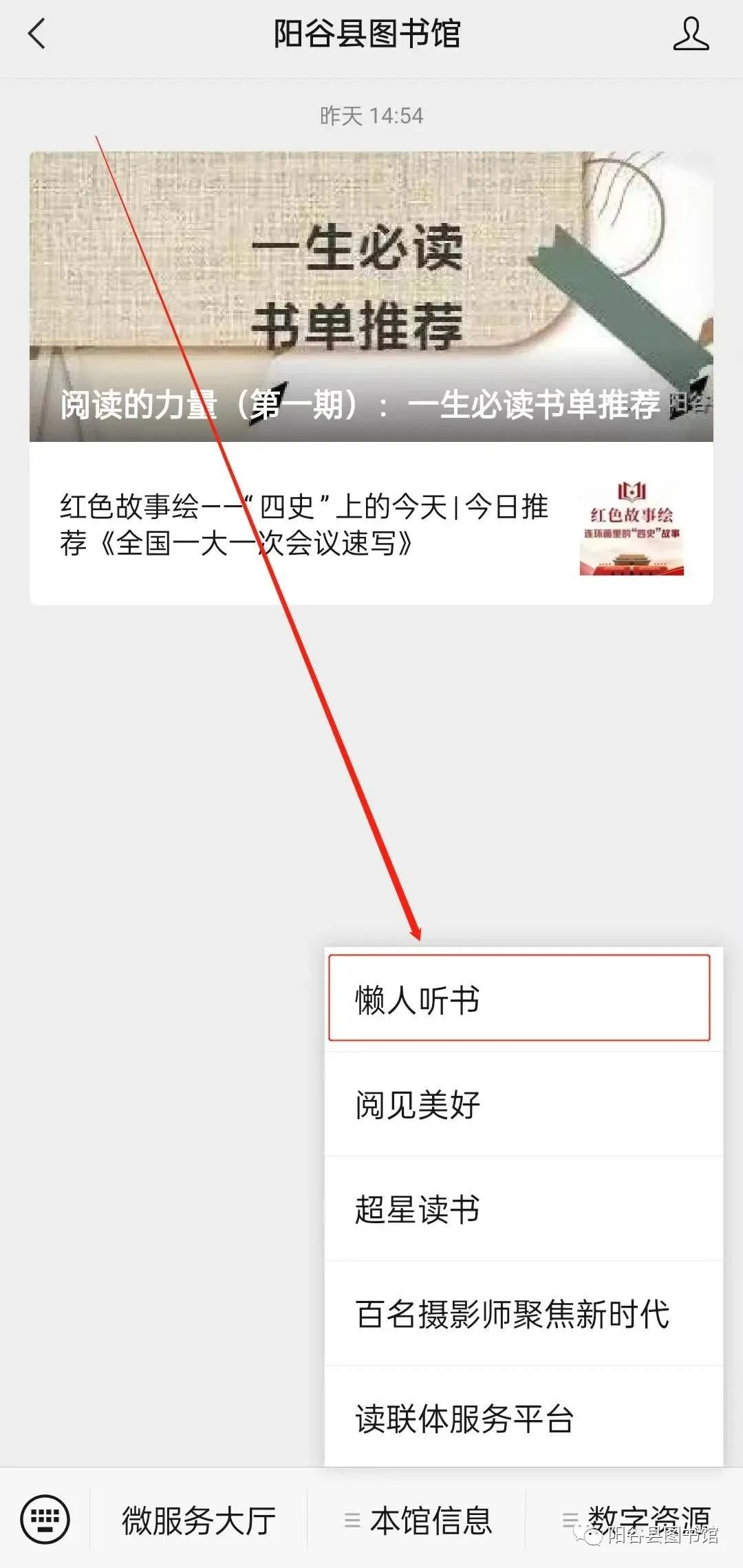Switch to keyboard input mode
Viewport: 743px width, 1568px height.
(x=45, y=1519)
